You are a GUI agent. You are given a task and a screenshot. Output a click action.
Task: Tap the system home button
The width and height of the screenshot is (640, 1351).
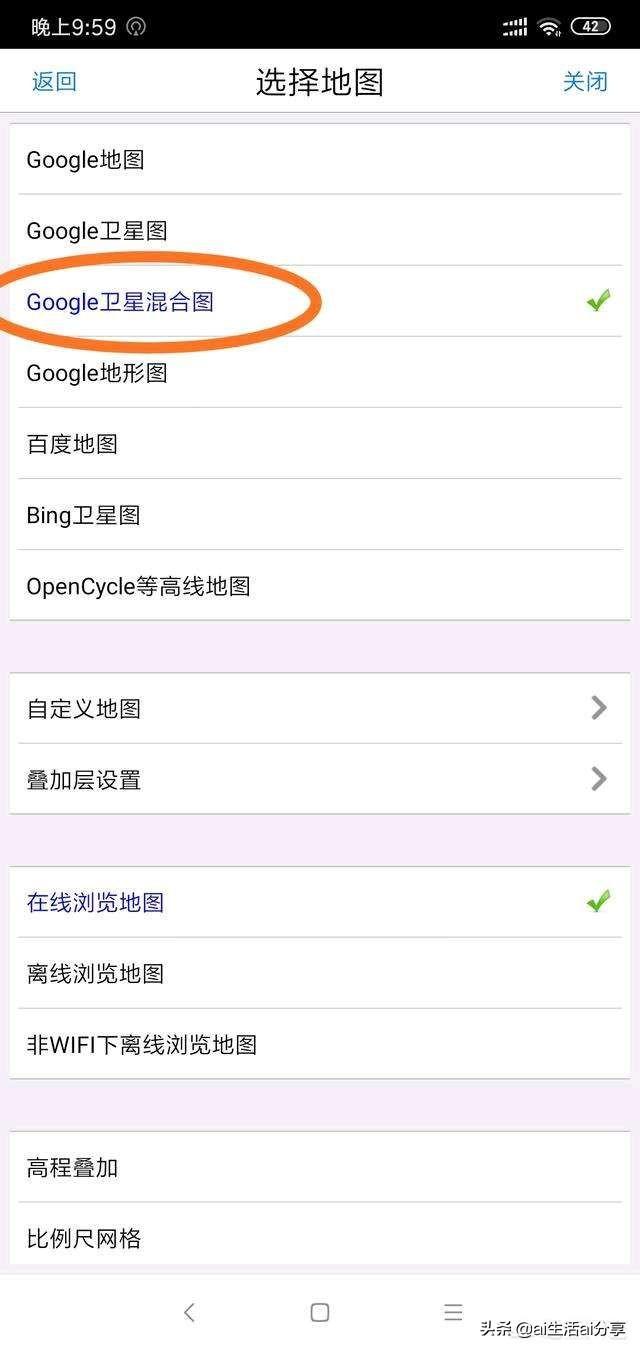coord(320,1312)
